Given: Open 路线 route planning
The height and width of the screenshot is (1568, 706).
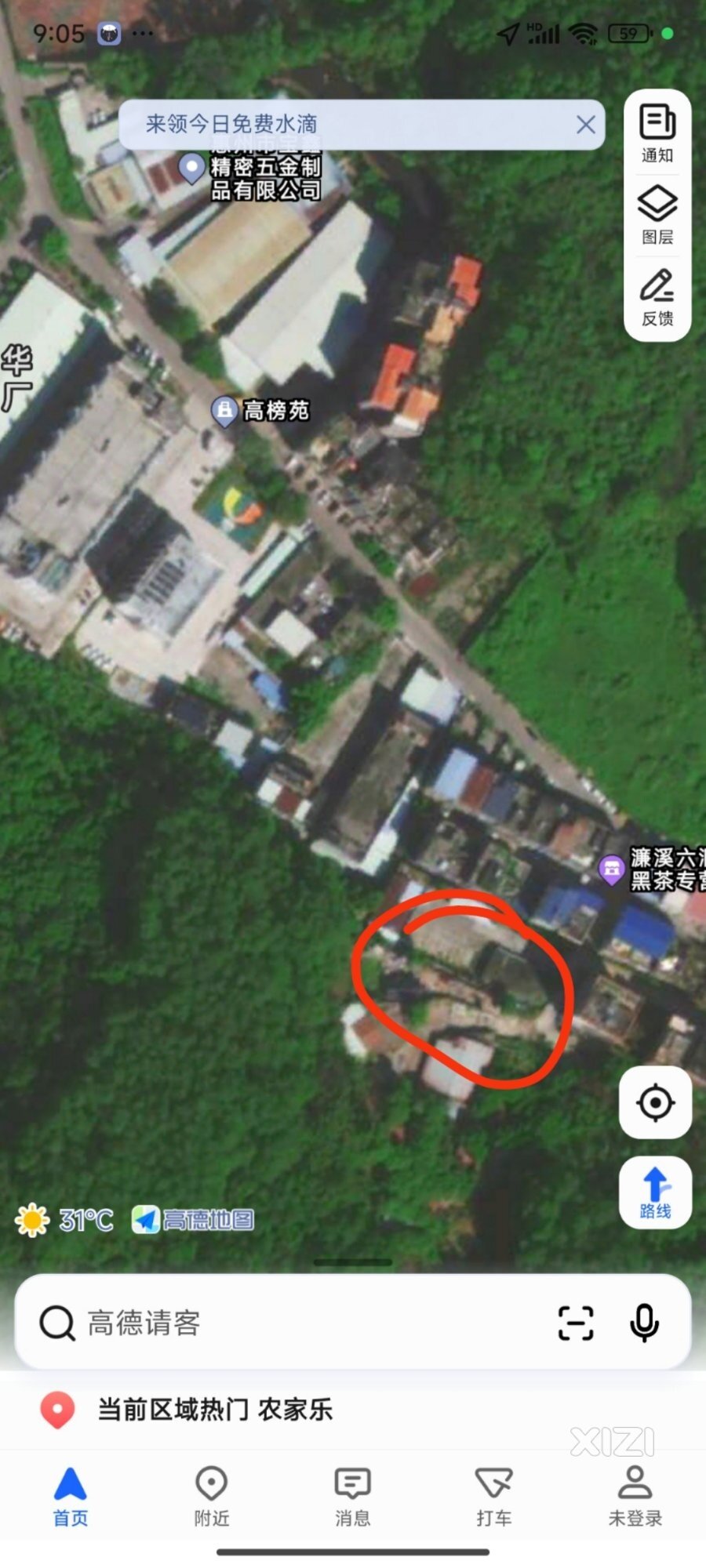Looking at the screenshot, I should click(655, 1192).
